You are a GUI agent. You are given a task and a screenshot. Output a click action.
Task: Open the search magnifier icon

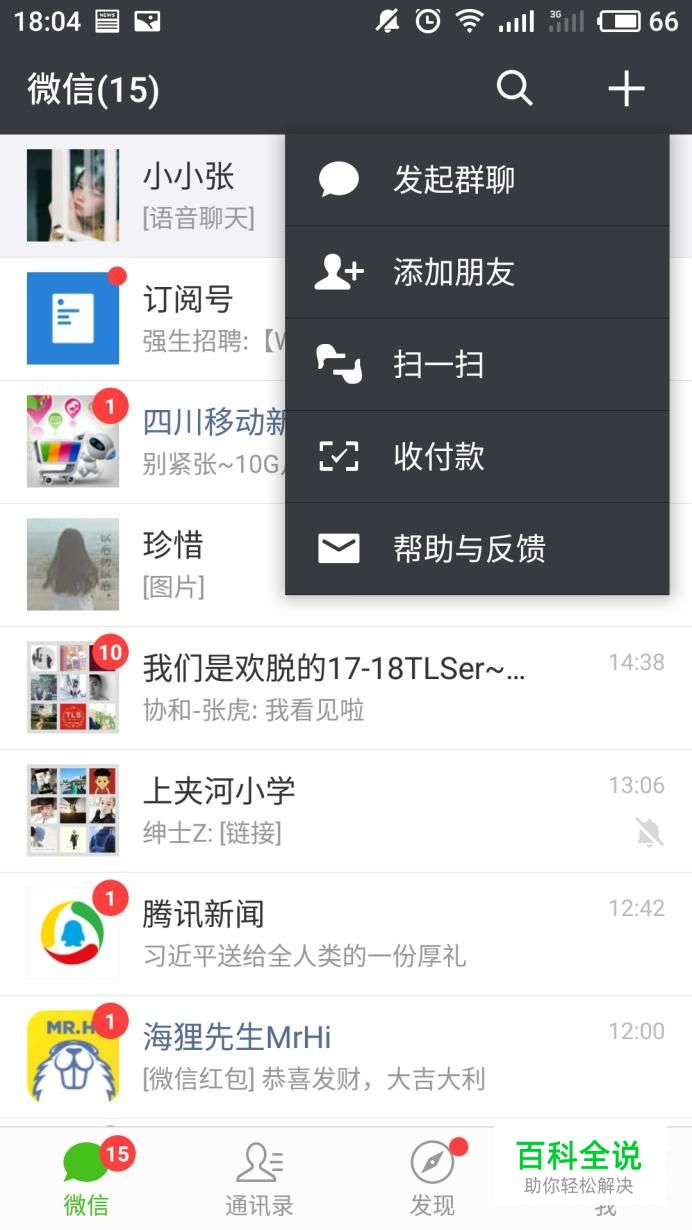coord(514,89)
